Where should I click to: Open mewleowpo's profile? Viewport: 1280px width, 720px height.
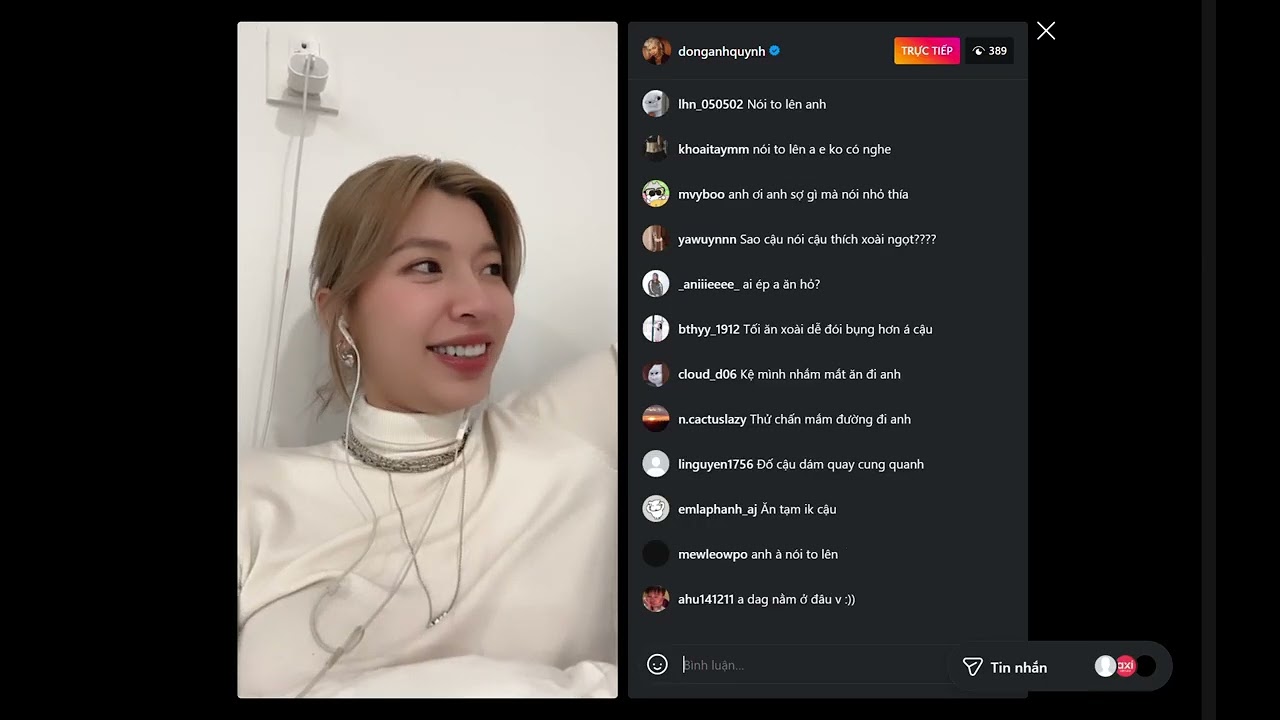point(712,554)
